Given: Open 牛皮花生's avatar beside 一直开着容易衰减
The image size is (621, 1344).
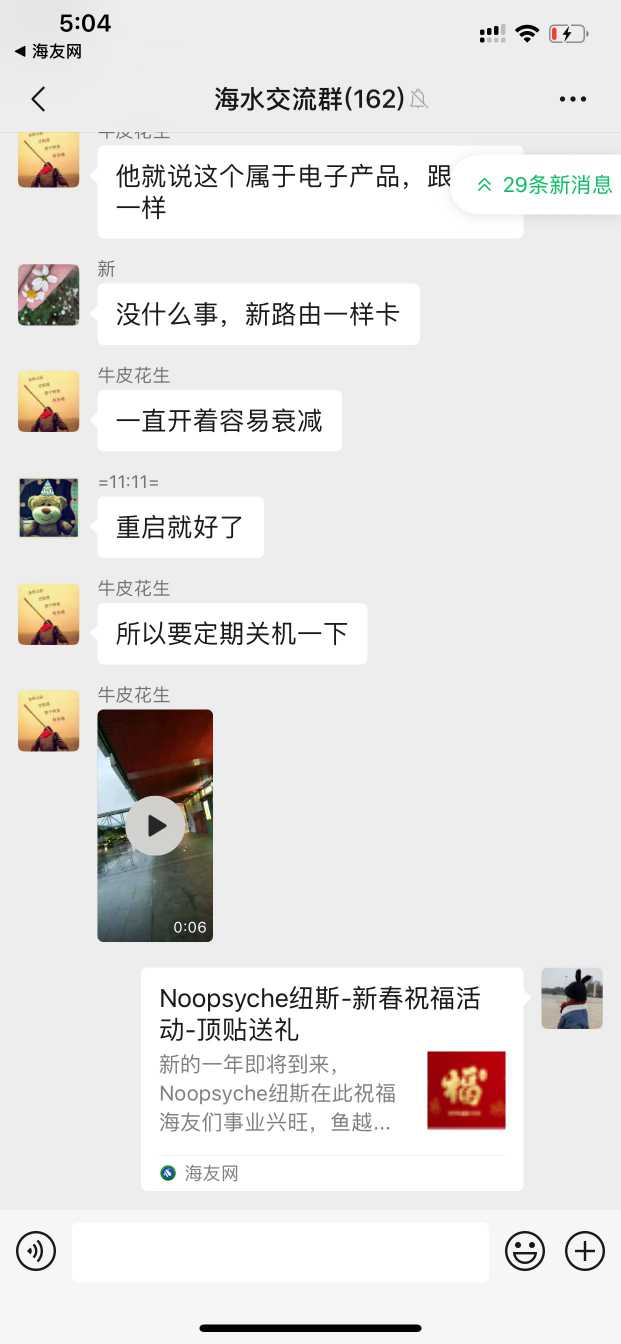Looking at the screenshot, I should [x=48, y=401].
